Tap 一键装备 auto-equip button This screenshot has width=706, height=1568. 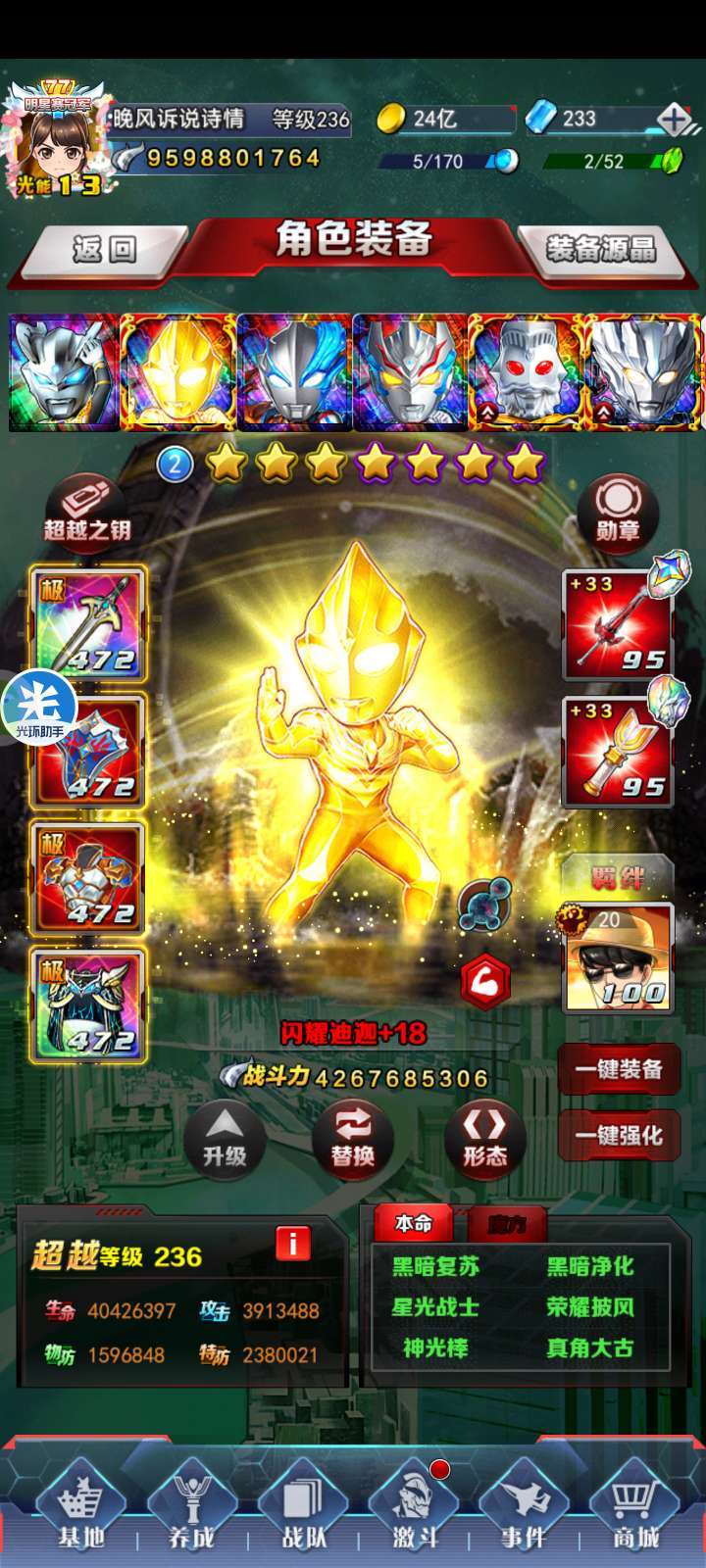(x=619, y=1069)
